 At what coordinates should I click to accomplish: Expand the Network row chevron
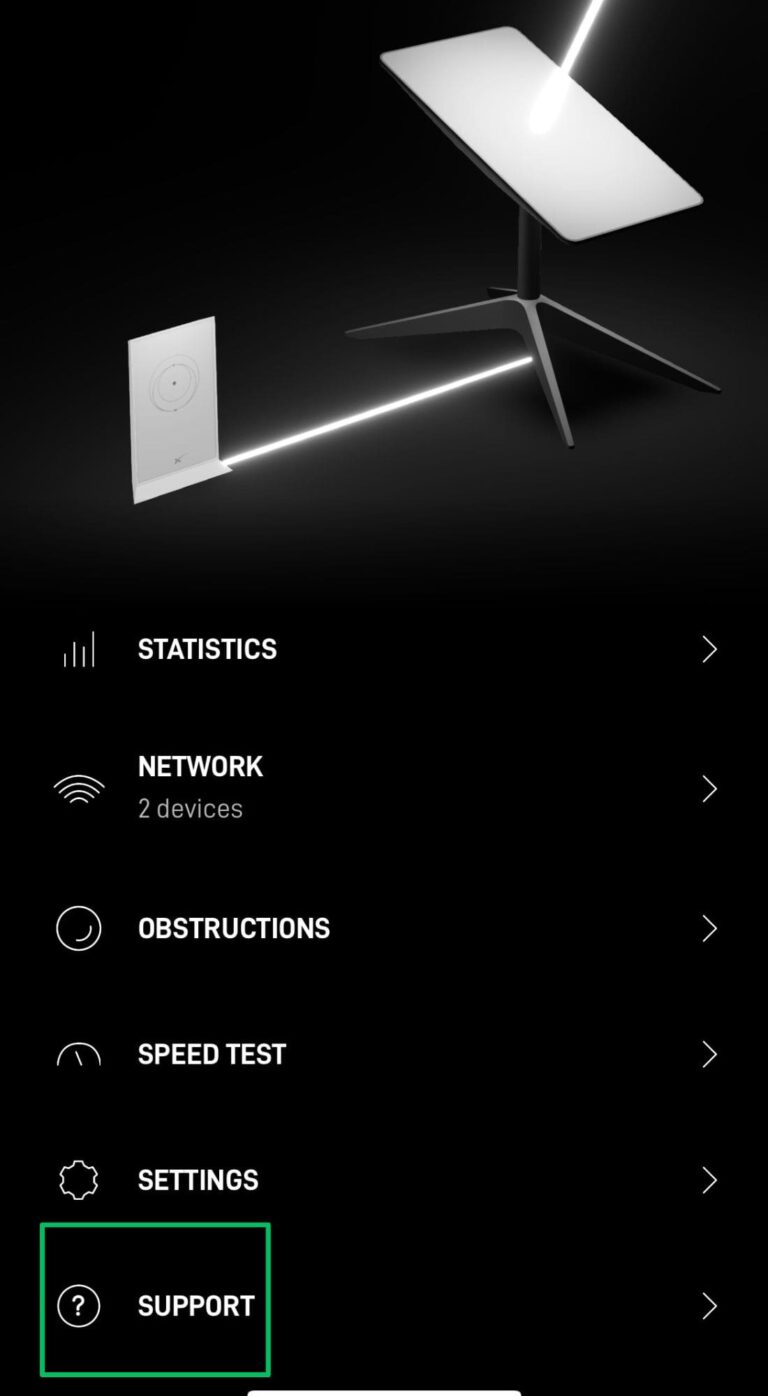click(x=709, y=788)
